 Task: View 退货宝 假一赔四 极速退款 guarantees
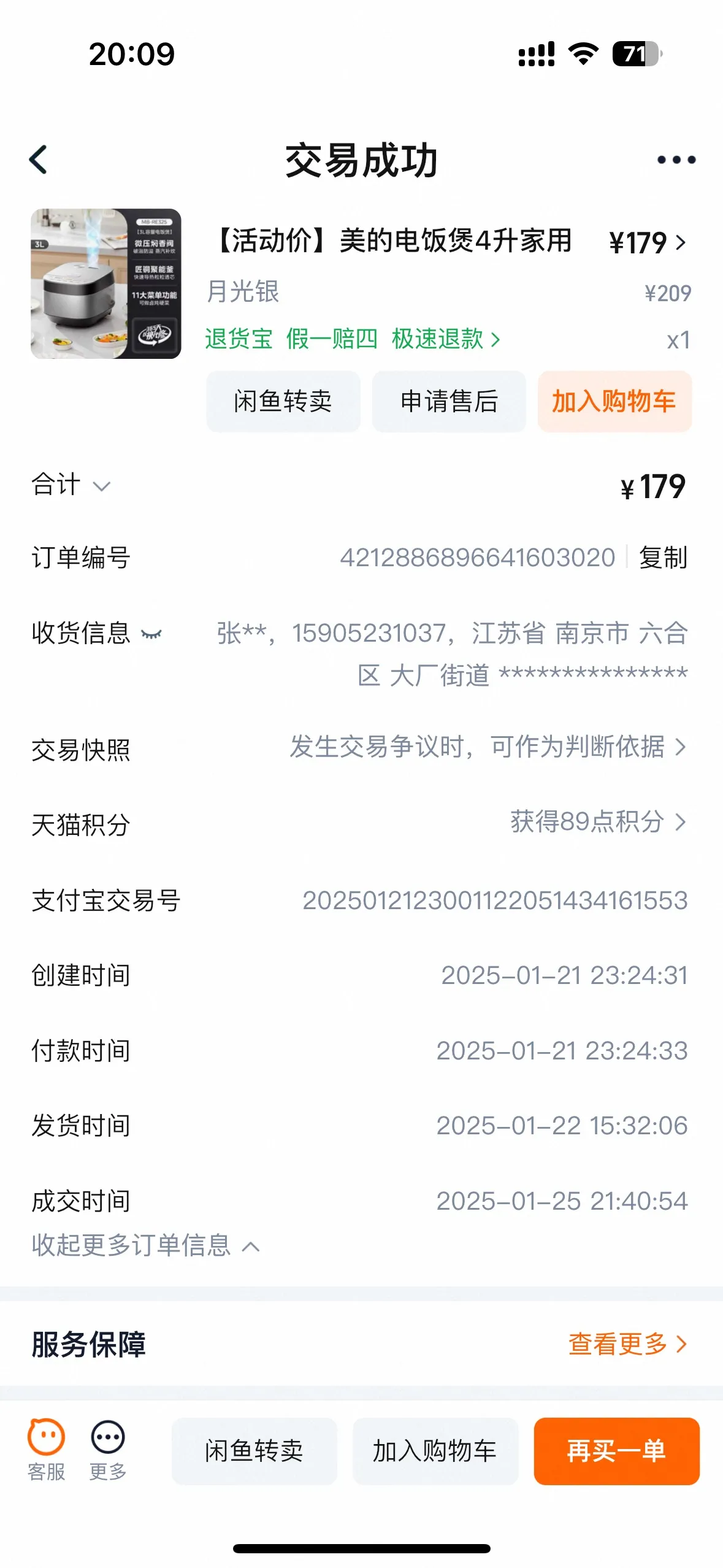tap(353, 339)
